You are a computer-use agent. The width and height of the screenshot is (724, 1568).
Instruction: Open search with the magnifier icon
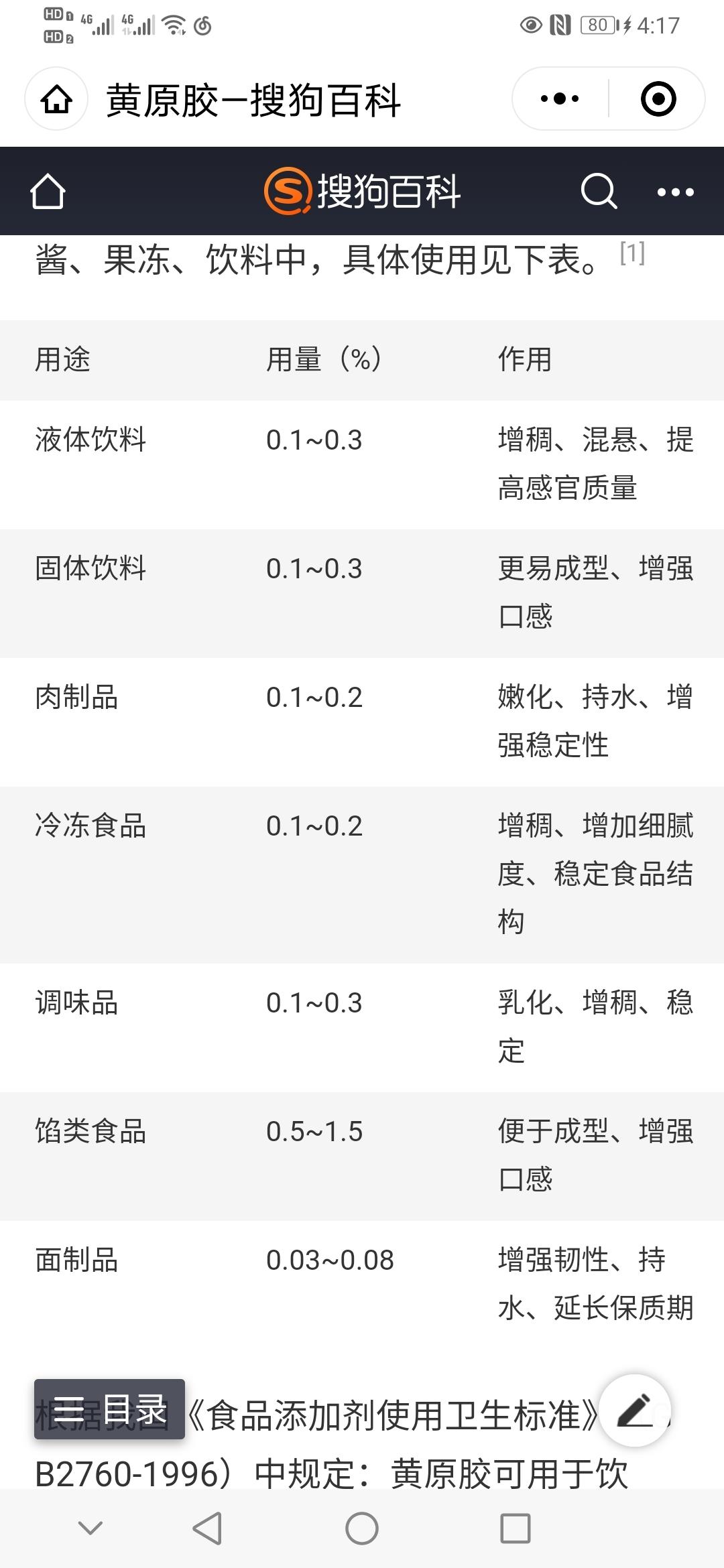point(599,192)
